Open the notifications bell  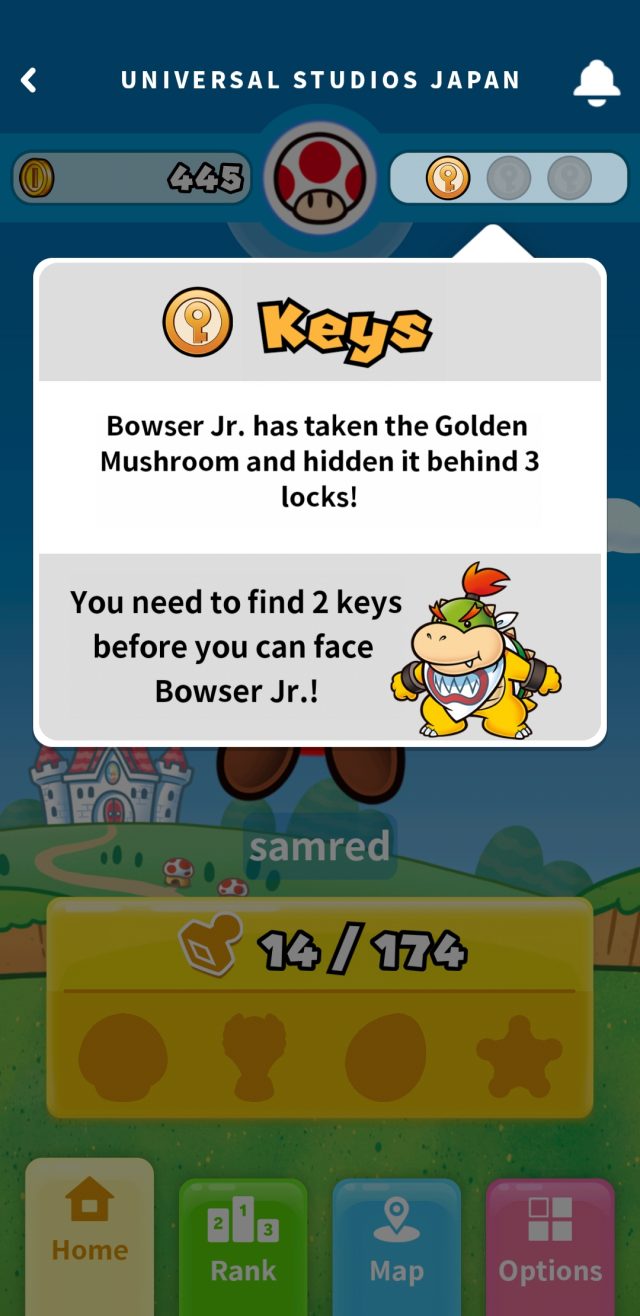[x=596, y=82]
